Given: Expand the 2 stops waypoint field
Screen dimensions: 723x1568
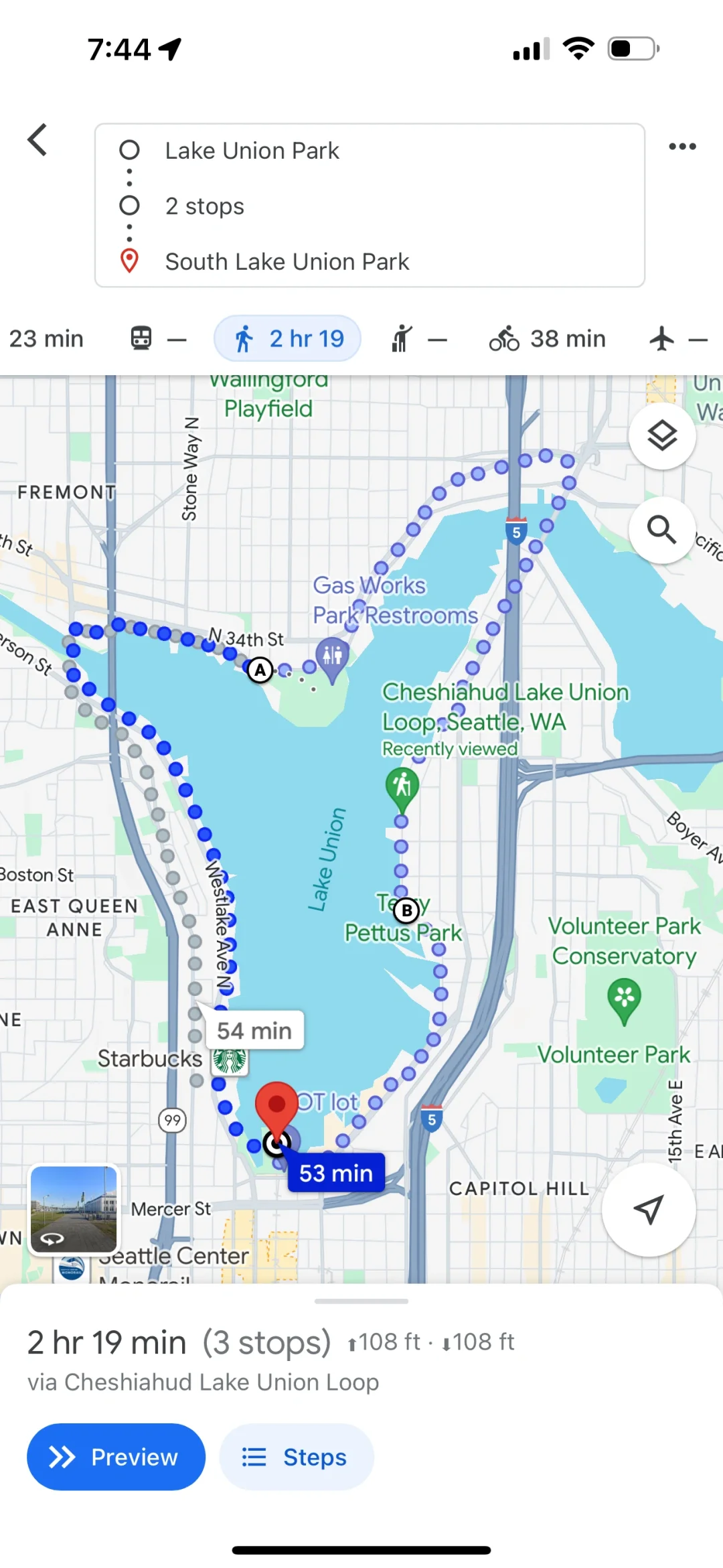Looking at the screenshot, I should pos(204,206).
